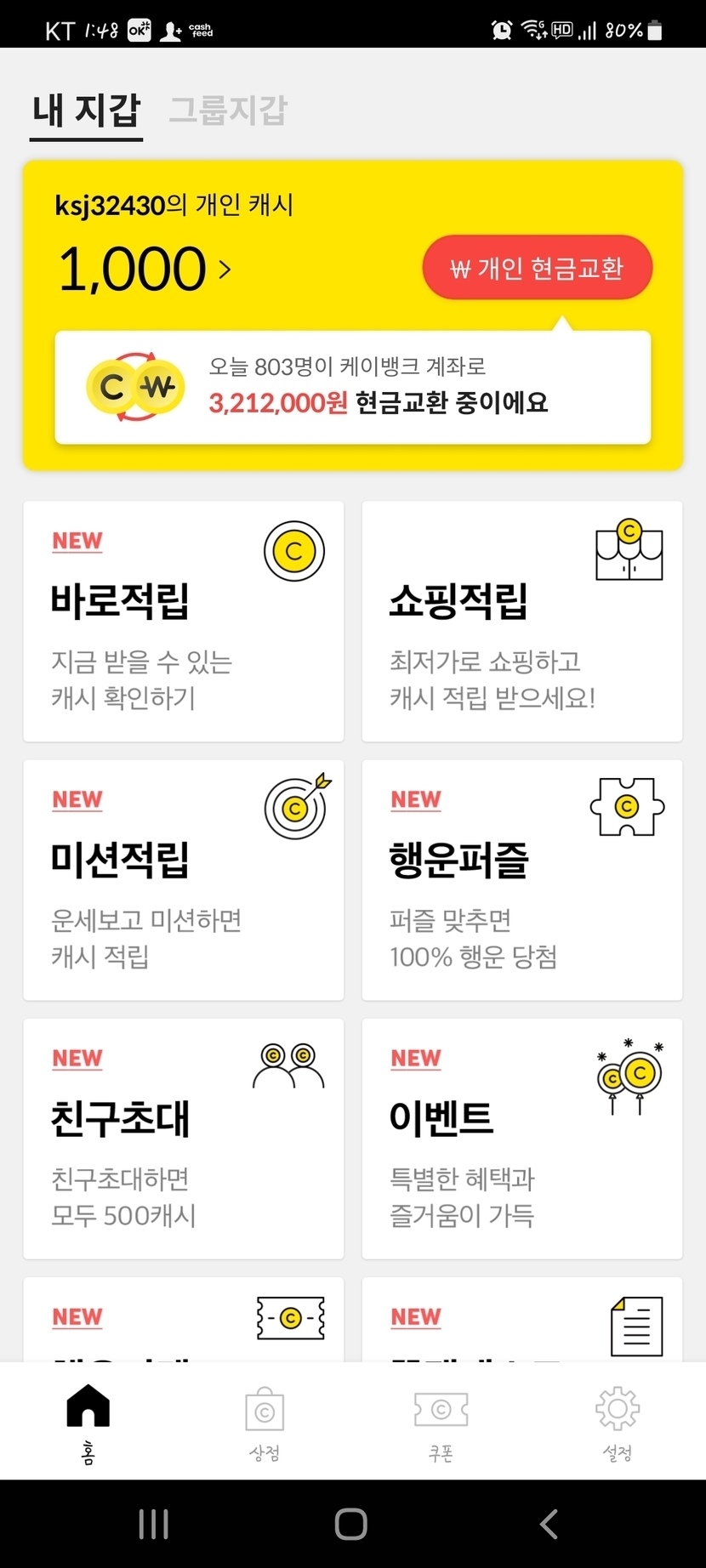Go to the 미션적립 card

(184, 879)
